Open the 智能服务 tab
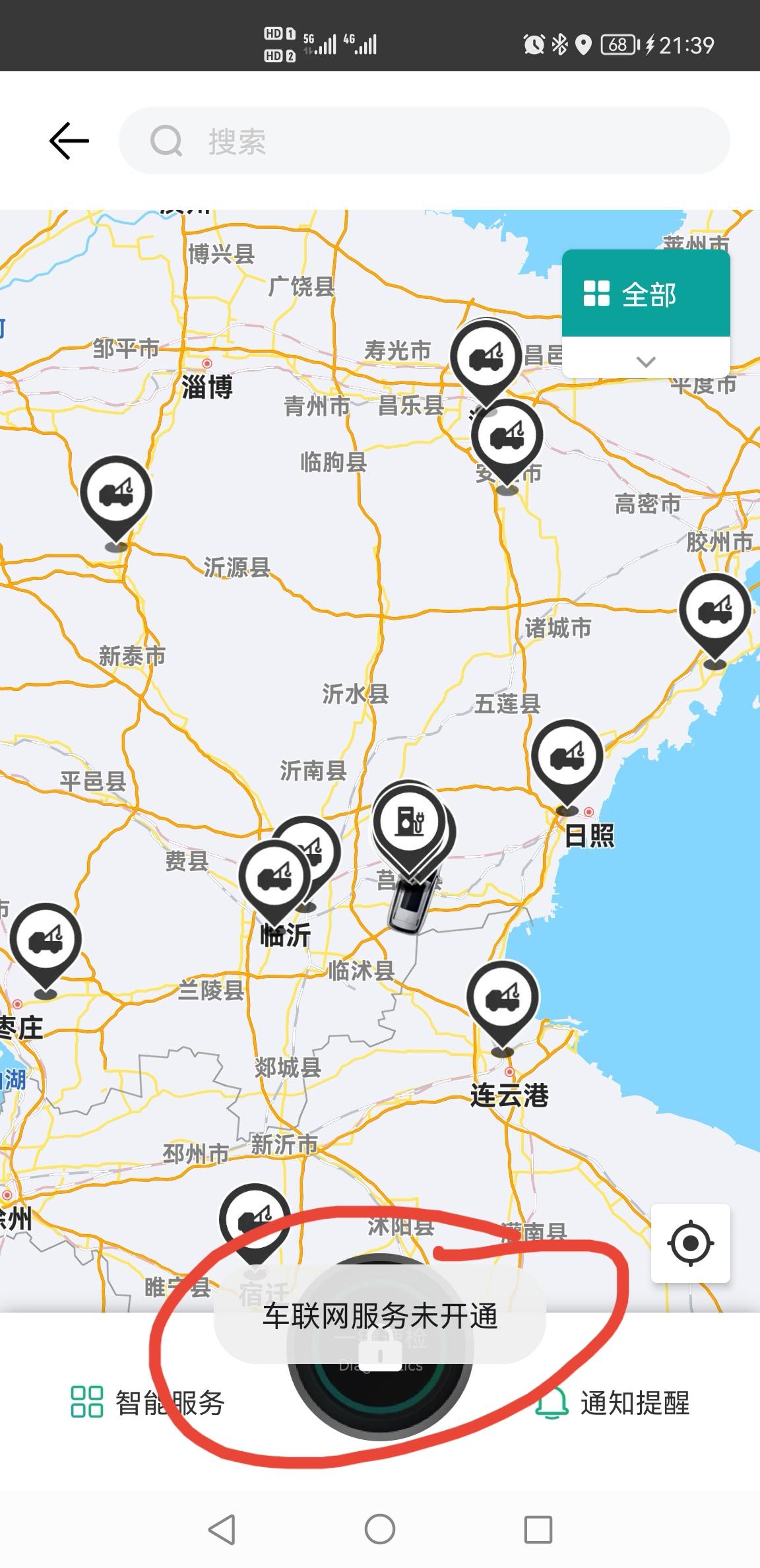Screen dimensions: 760x1568 [x=148, y=1402]
